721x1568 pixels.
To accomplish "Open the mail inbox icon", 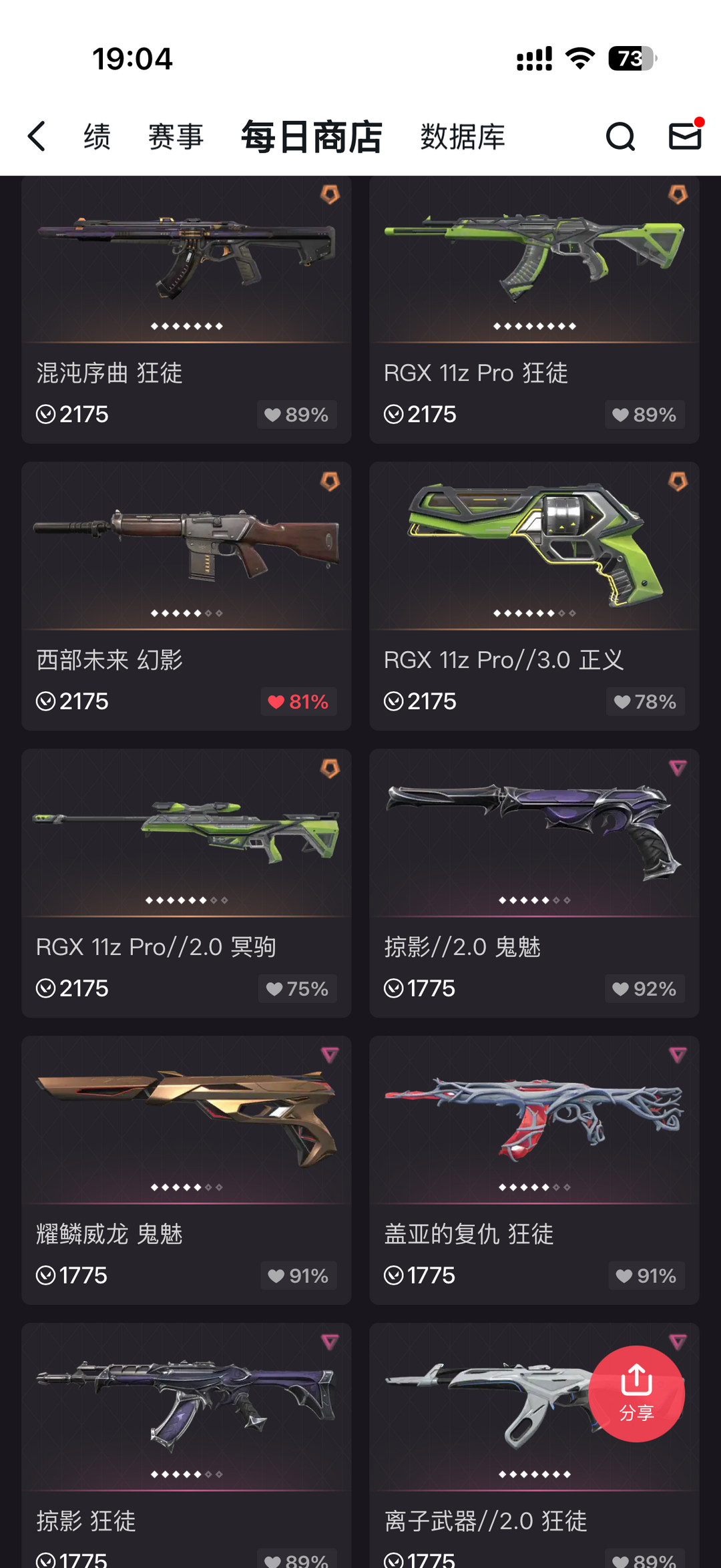I will click(686, 136).
